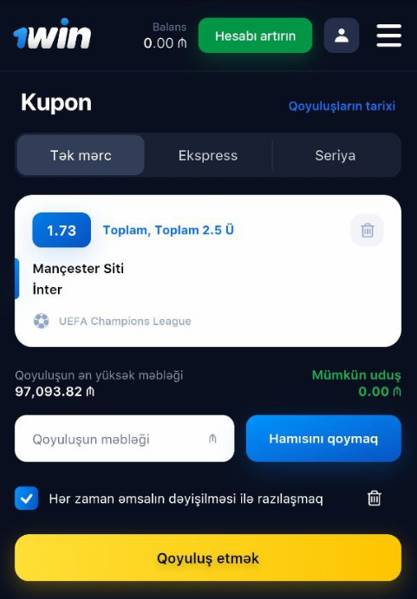The height and width of the screenshot is (599, 417).
Task: Tap Qoyuluş etmək to place the bet
Action: coord(208,558)
